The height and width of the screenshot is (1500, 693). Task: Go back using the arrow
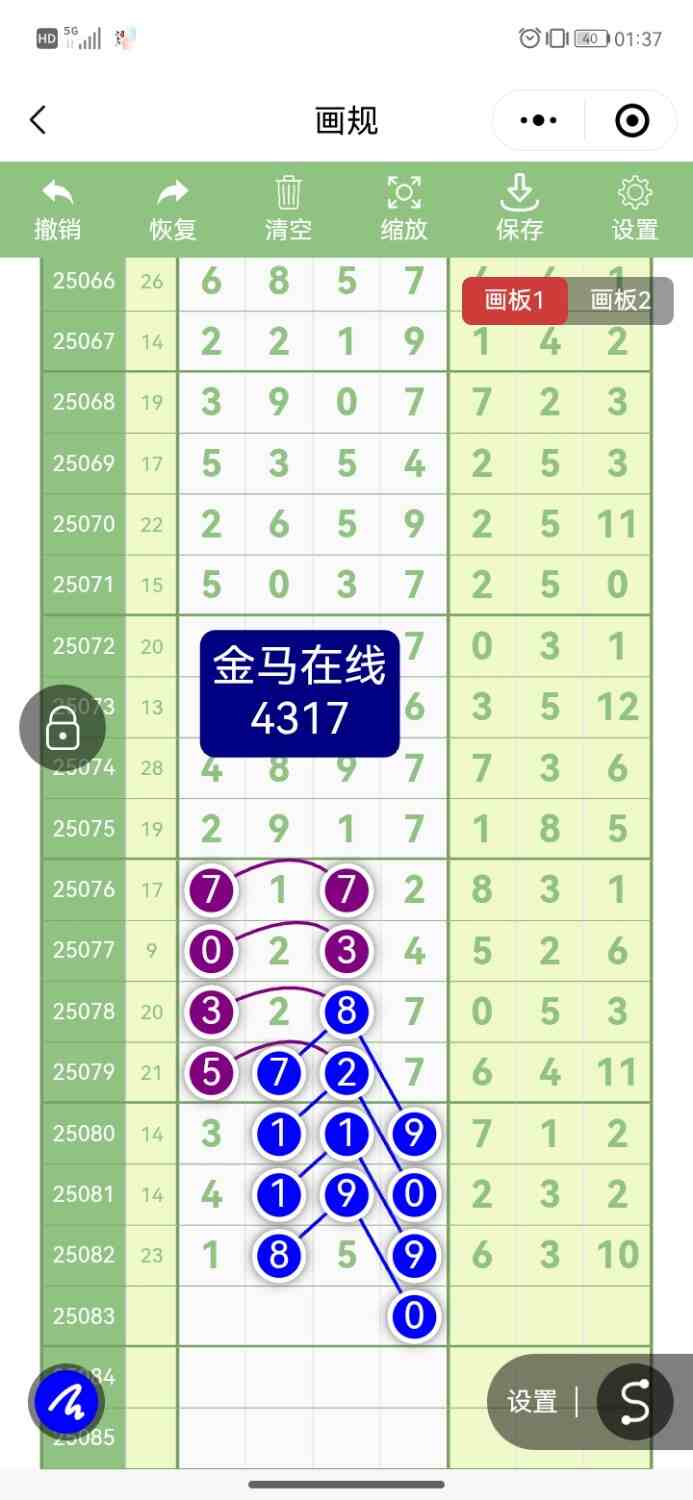(38, 121)
